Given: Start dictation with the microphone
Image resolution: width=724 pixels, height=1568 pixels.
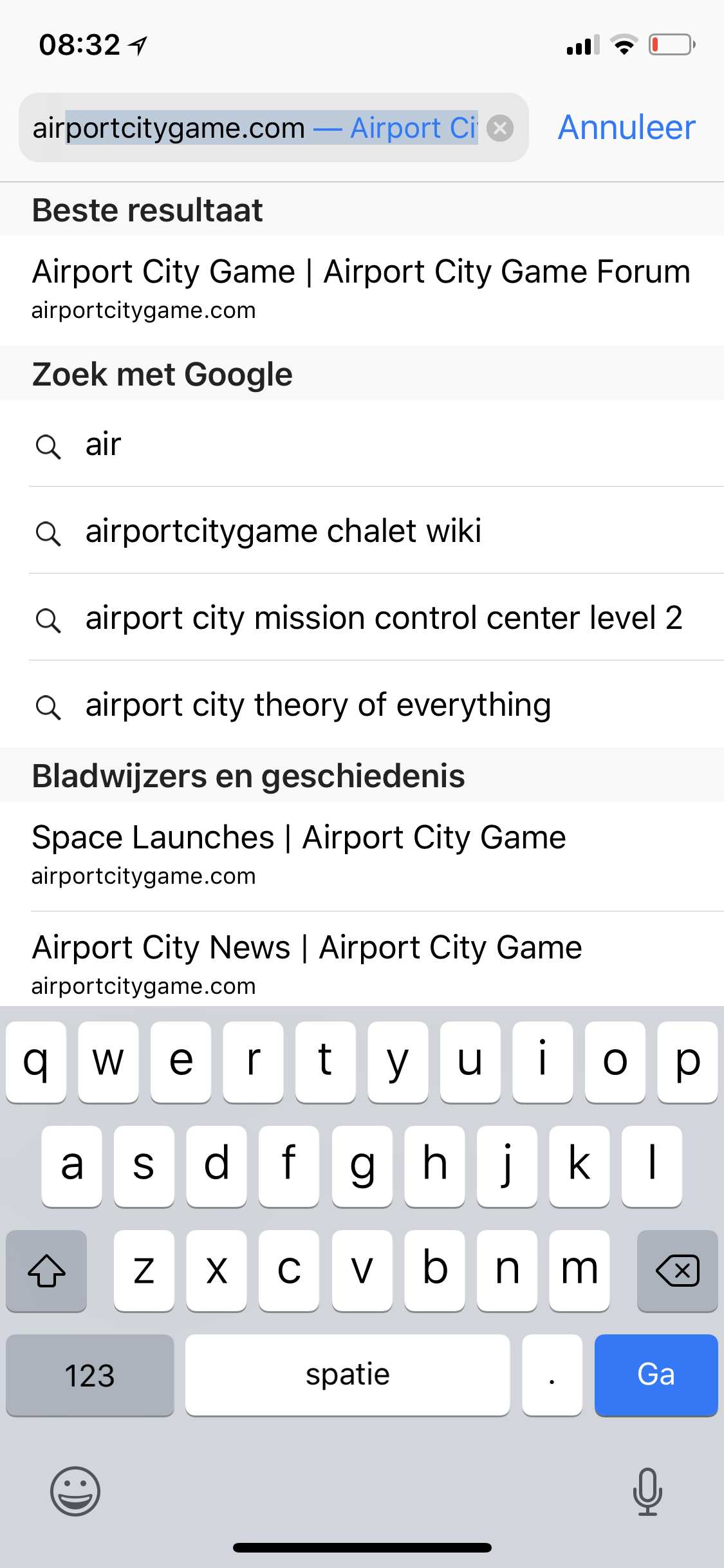Looking at the screenshot, I should (x=647, y=1491).
